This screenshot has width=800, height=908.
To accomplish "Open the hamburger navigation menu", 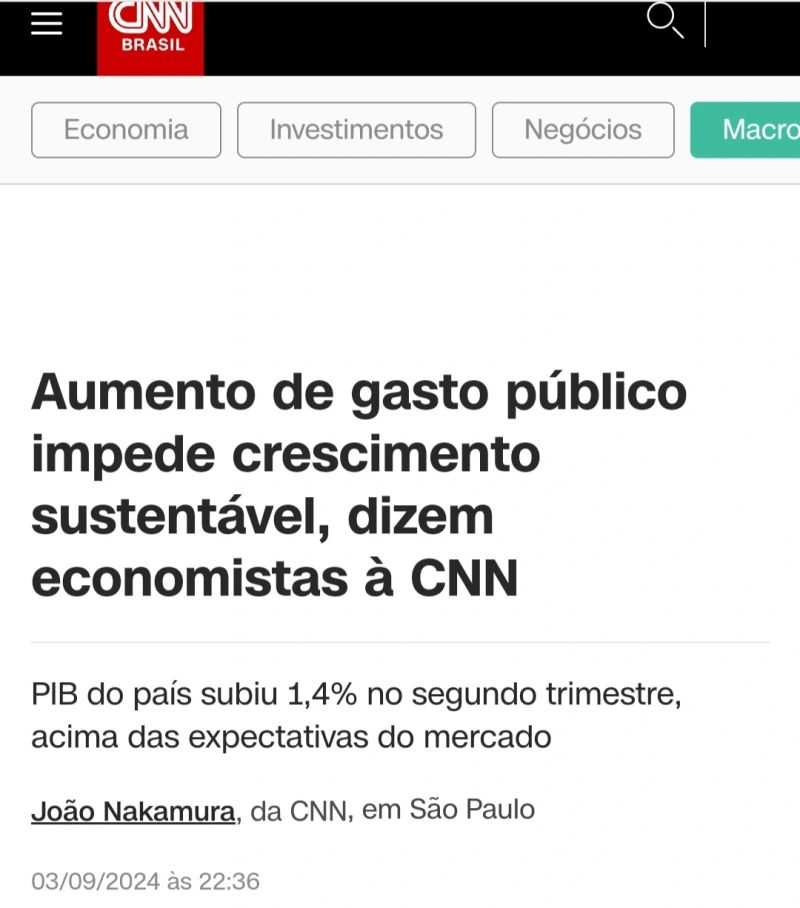I will pos(46,26).
